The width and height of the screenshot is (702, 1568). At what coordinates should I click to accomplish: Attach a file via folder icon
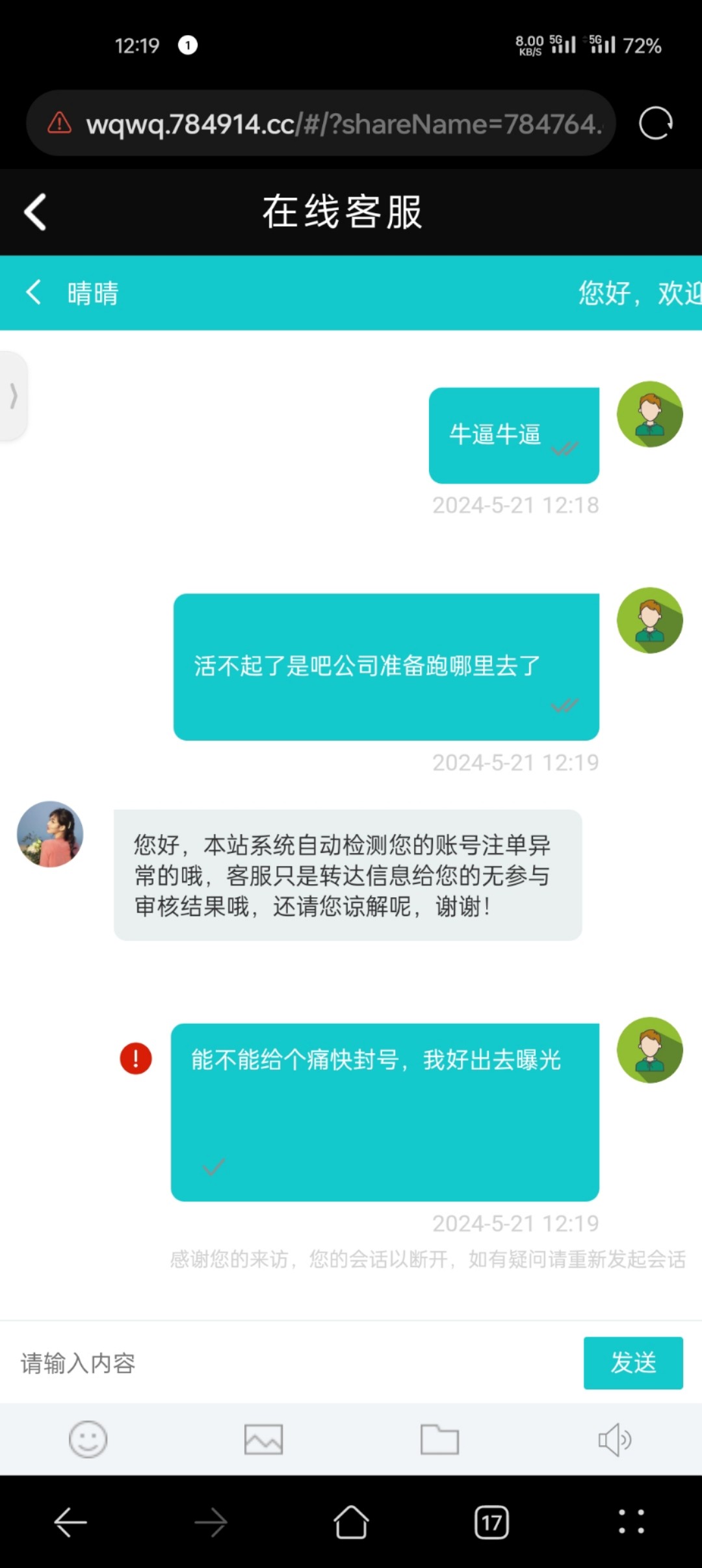coord(439,1439)
